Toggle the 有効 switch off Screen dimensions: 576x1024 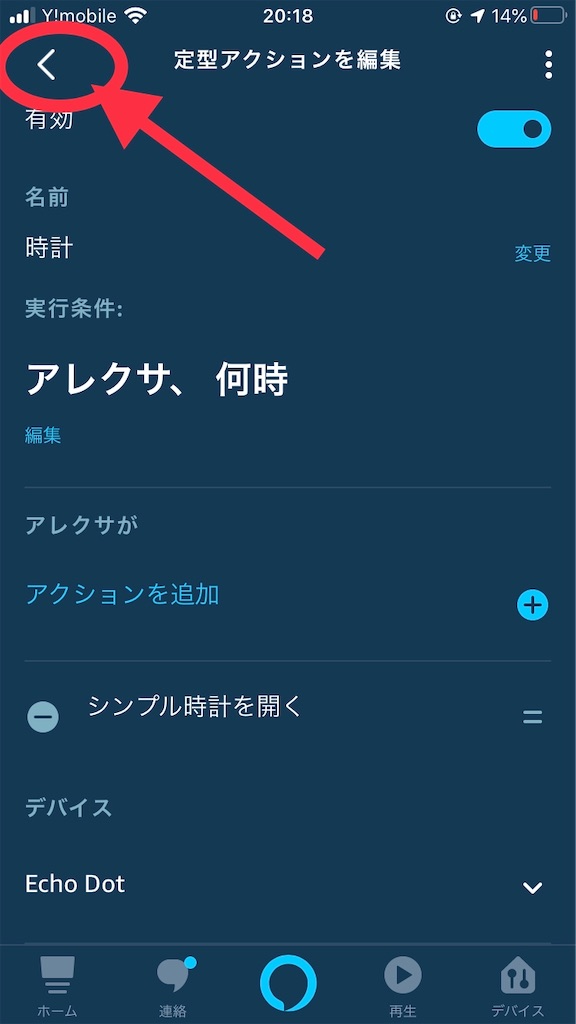[x=514, y=129]
